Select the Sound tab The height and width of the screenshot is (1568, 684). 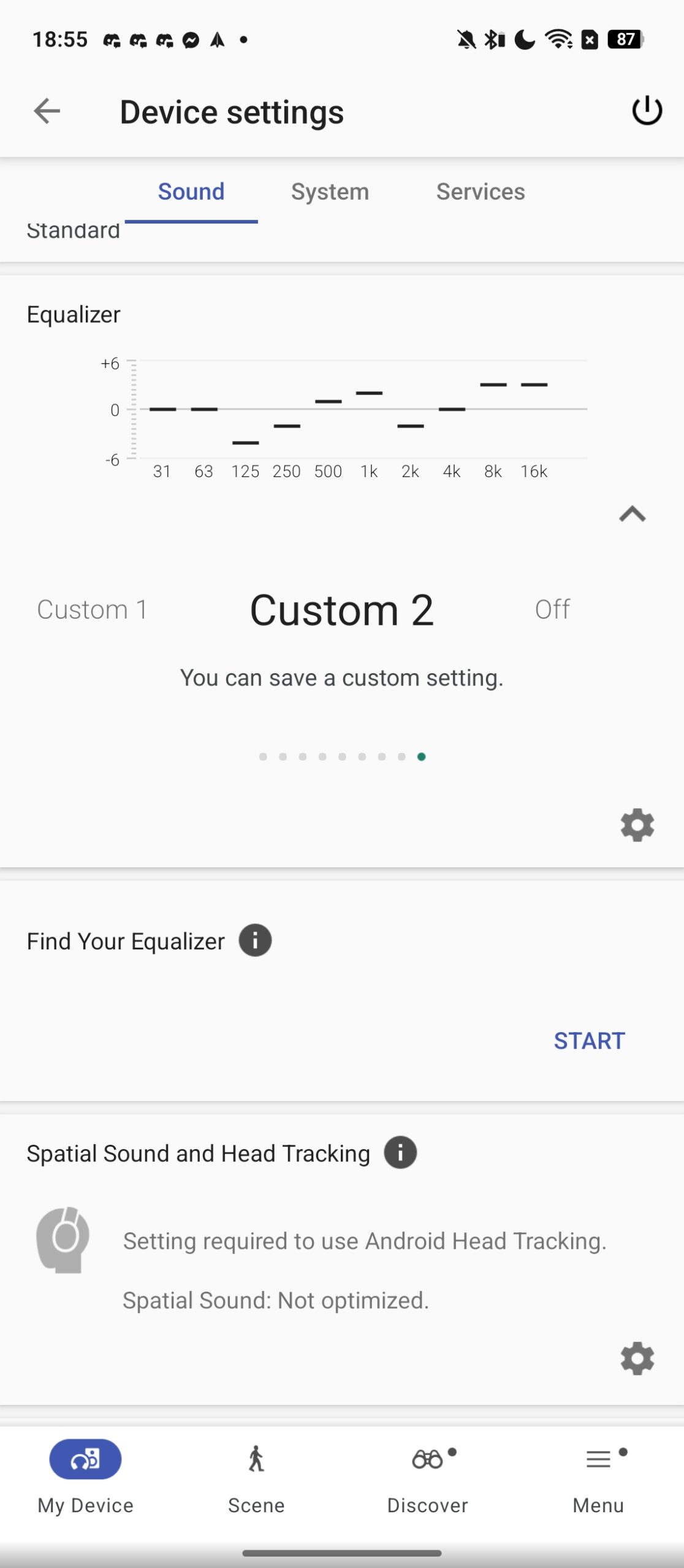point(191,192)
